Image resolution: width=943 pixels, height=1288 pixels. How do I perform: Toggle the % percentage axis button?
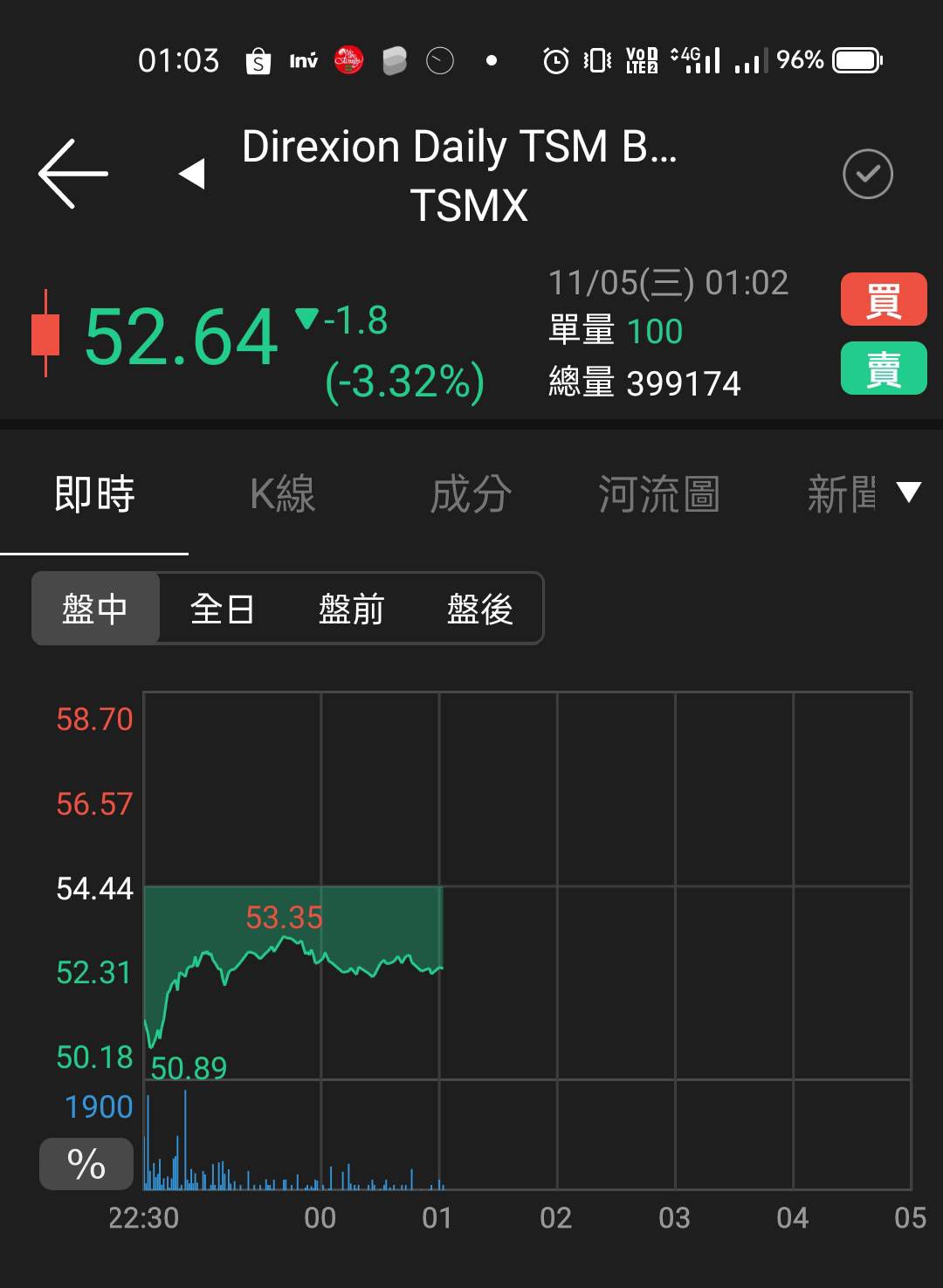coord(86,1164)
